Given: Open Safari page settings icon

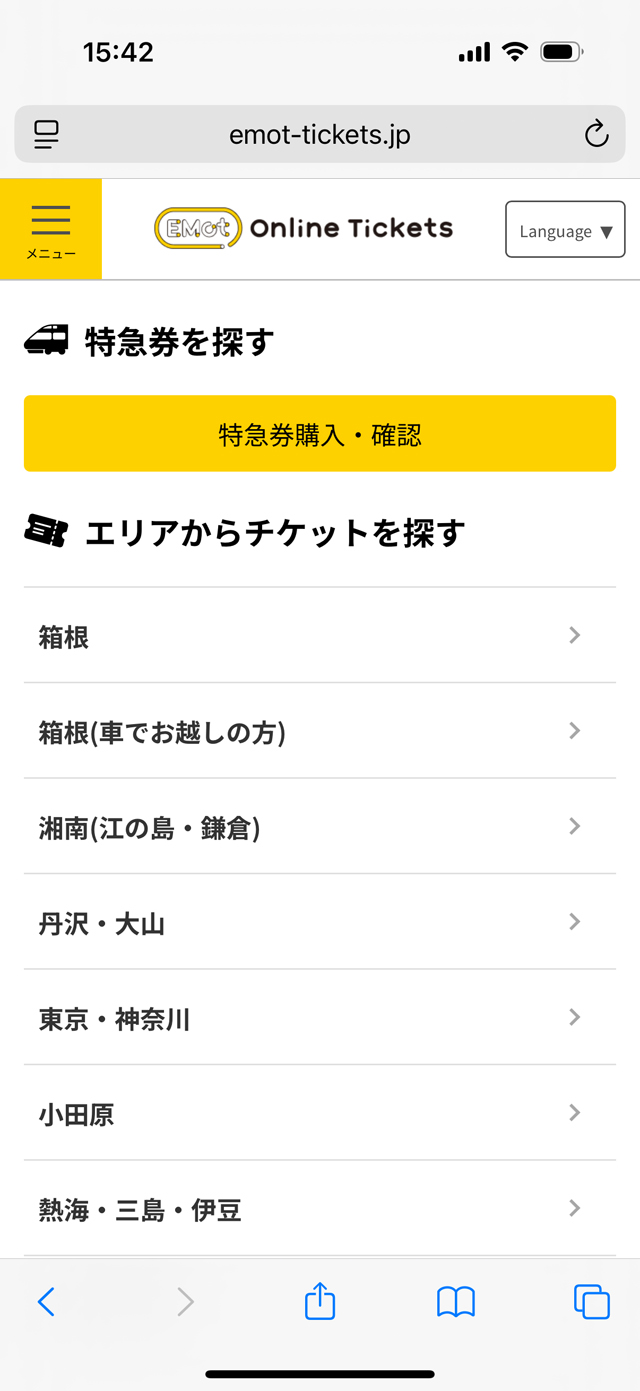Looking at the screenshot, I should 46,135.
